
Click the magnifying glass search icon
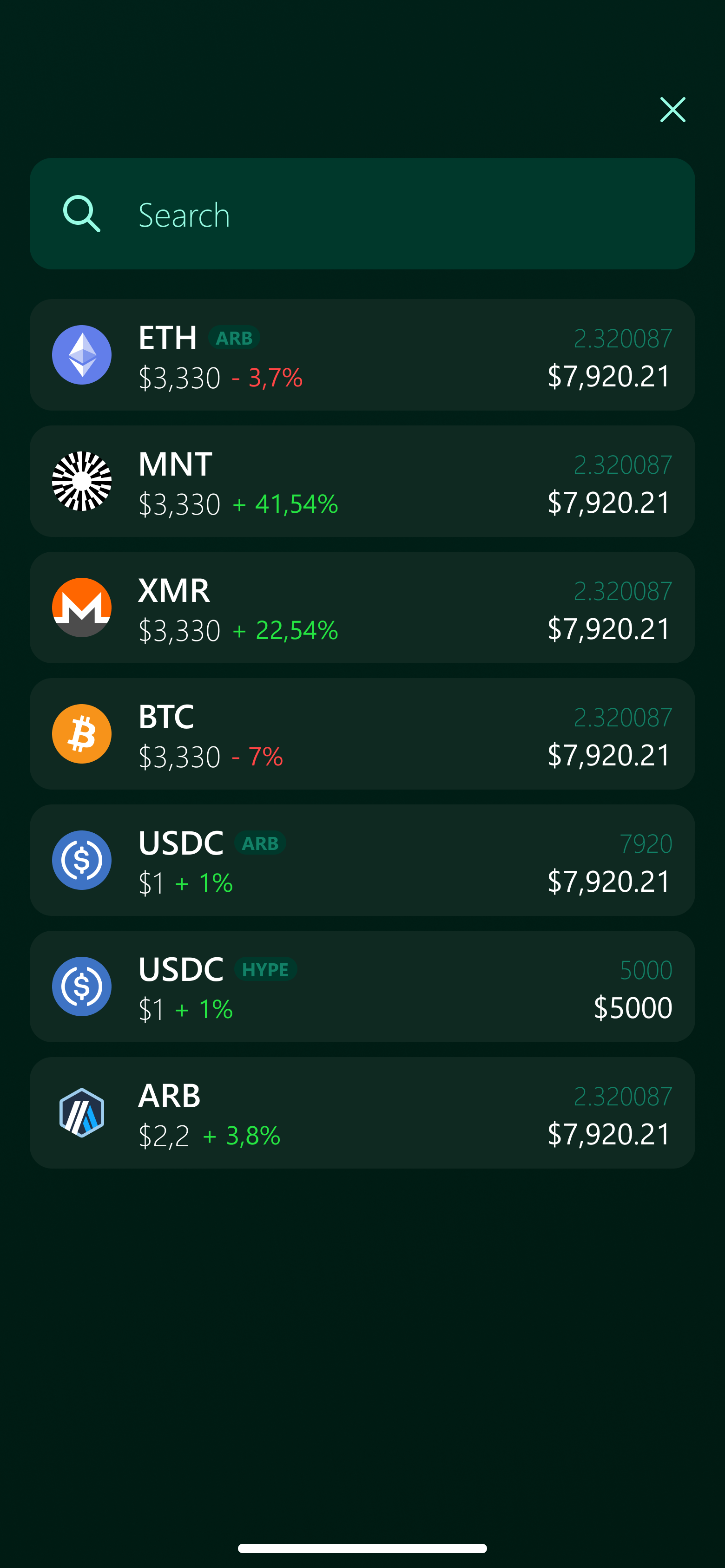click(81, 214)
